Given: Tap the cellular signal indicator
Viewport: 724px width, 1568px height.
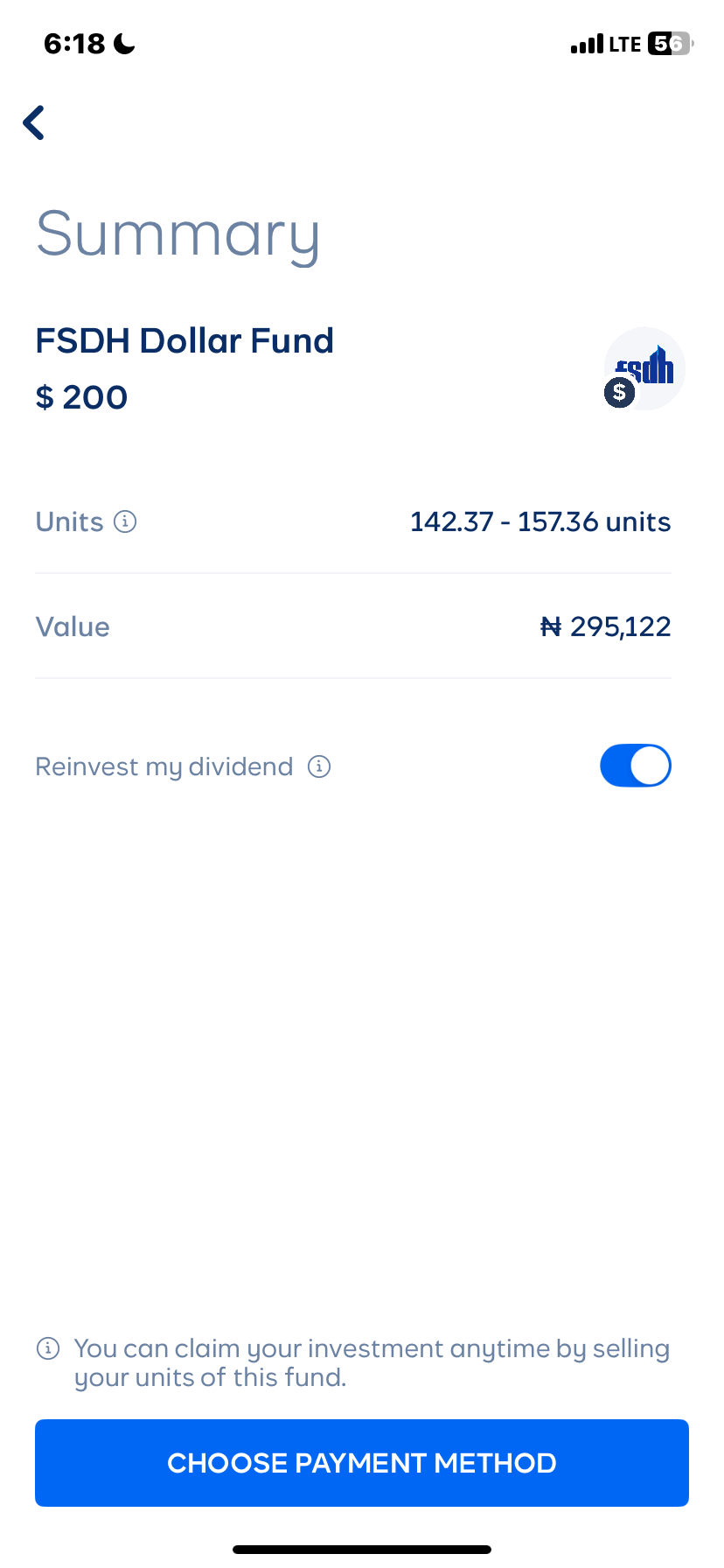Looking at the screenshot, I should (588, 43).
